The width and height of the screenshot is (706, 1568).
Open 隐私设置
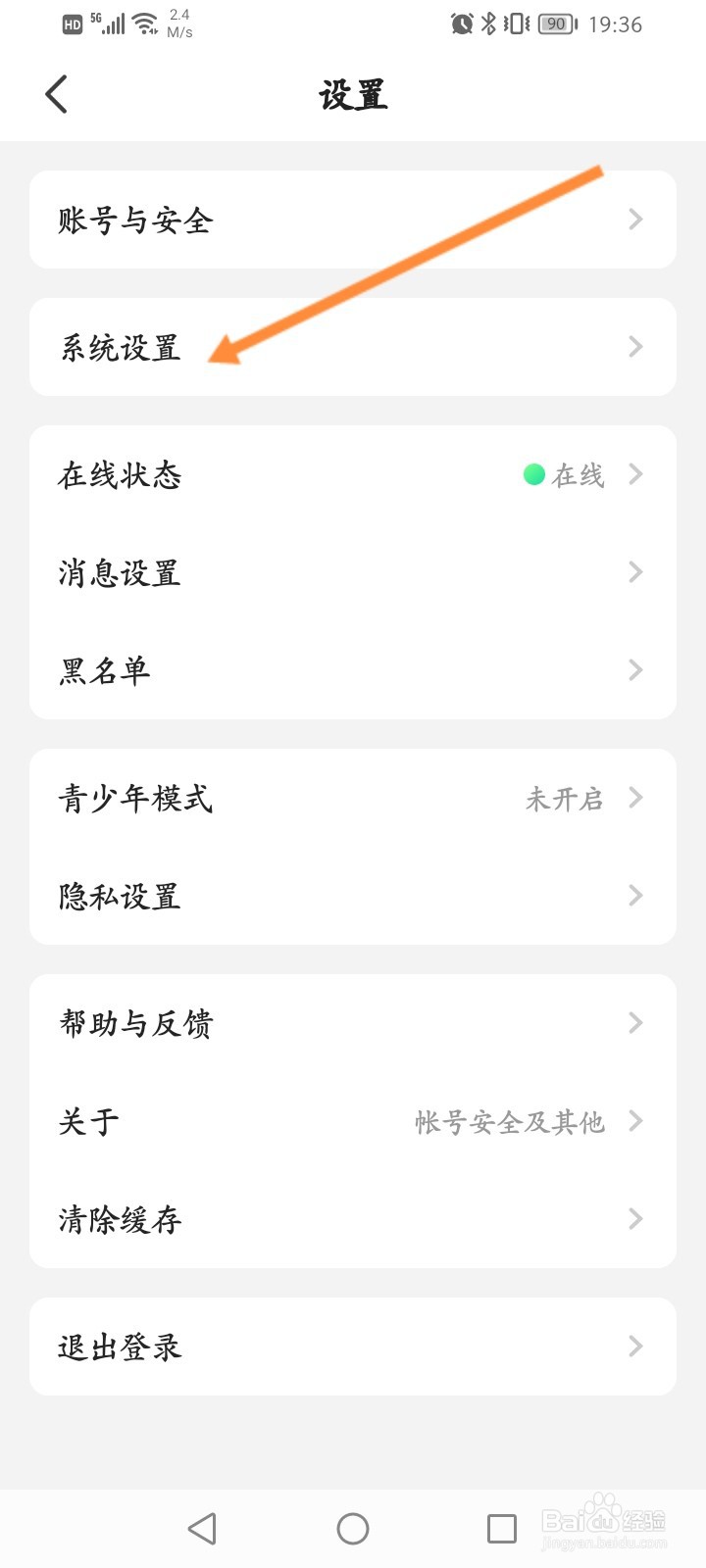[353, 896]
